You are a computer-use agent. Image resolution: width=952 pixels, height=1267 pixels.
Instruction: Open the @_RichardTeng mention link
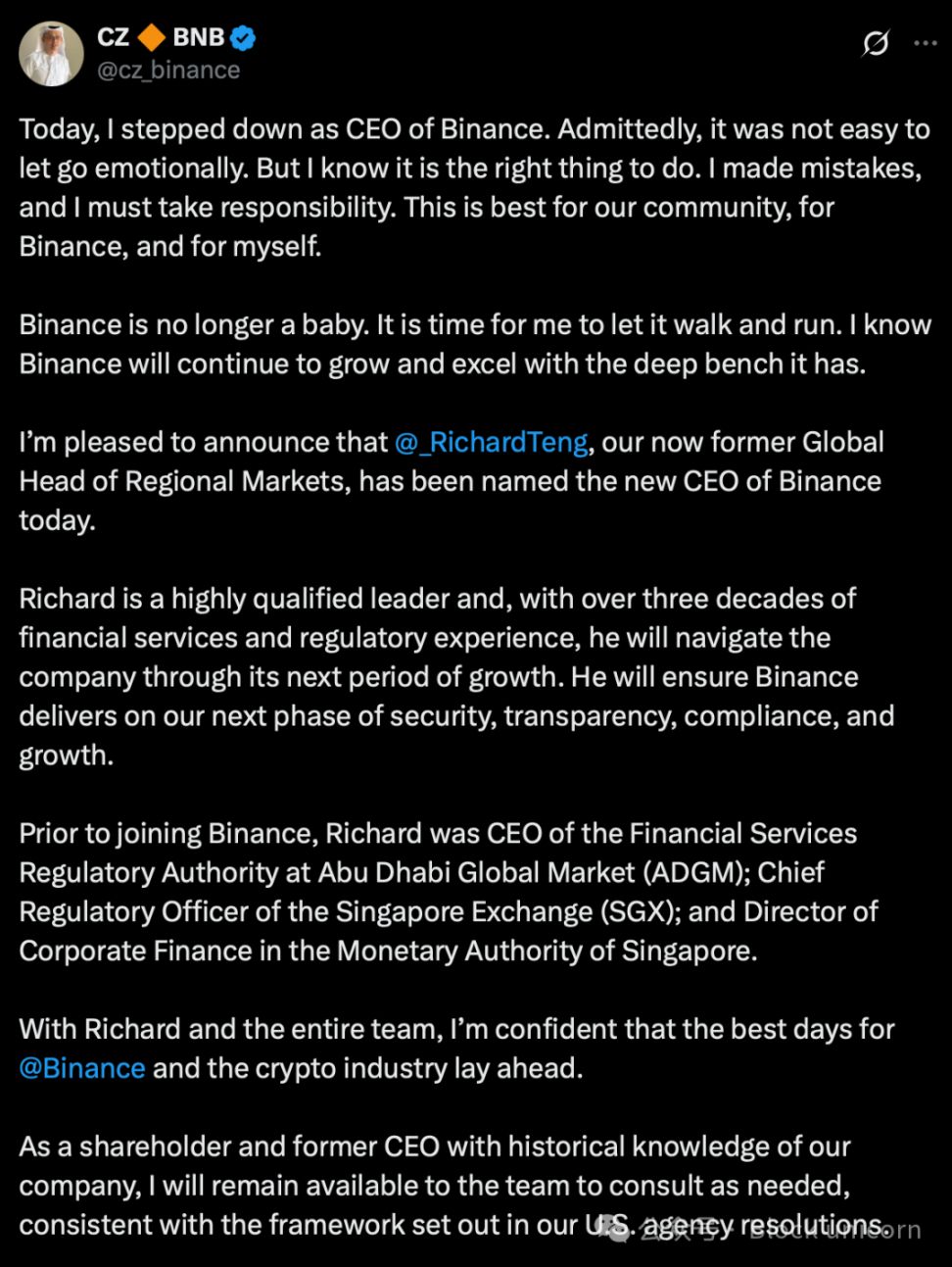click(x=491, y=443)
